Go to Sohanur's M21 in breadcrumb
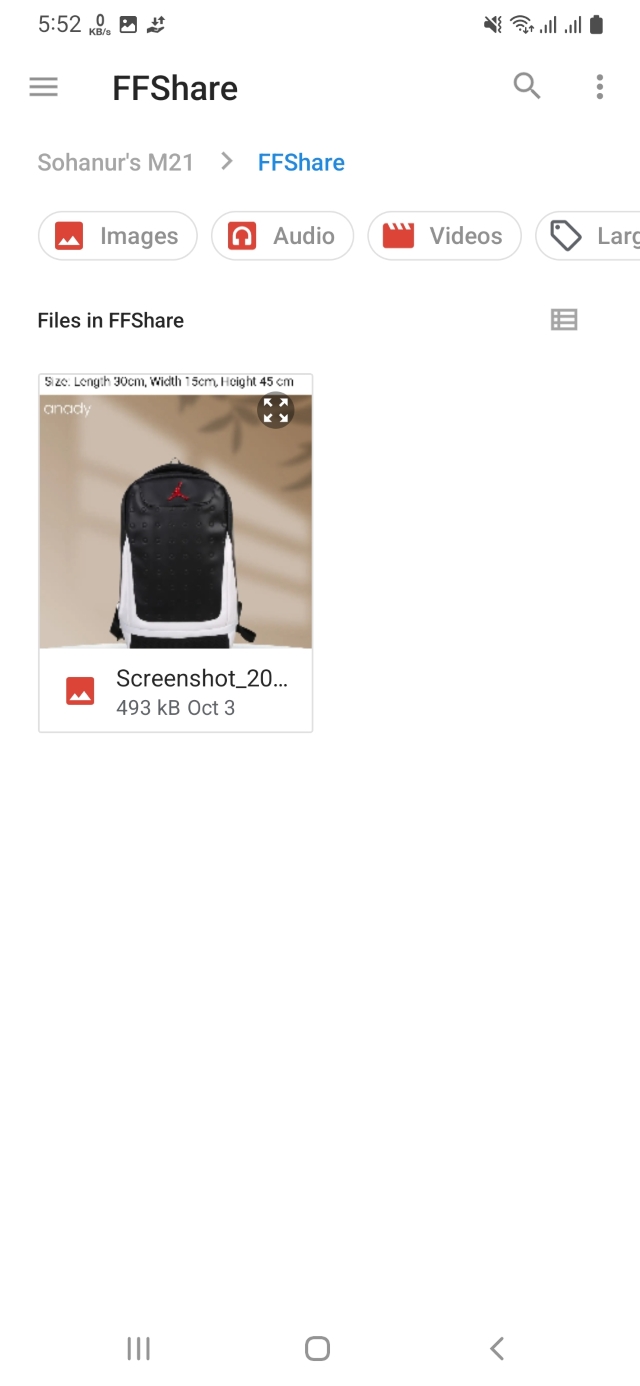The width and height of the screenshot is (640, 1386). (116, 162)
